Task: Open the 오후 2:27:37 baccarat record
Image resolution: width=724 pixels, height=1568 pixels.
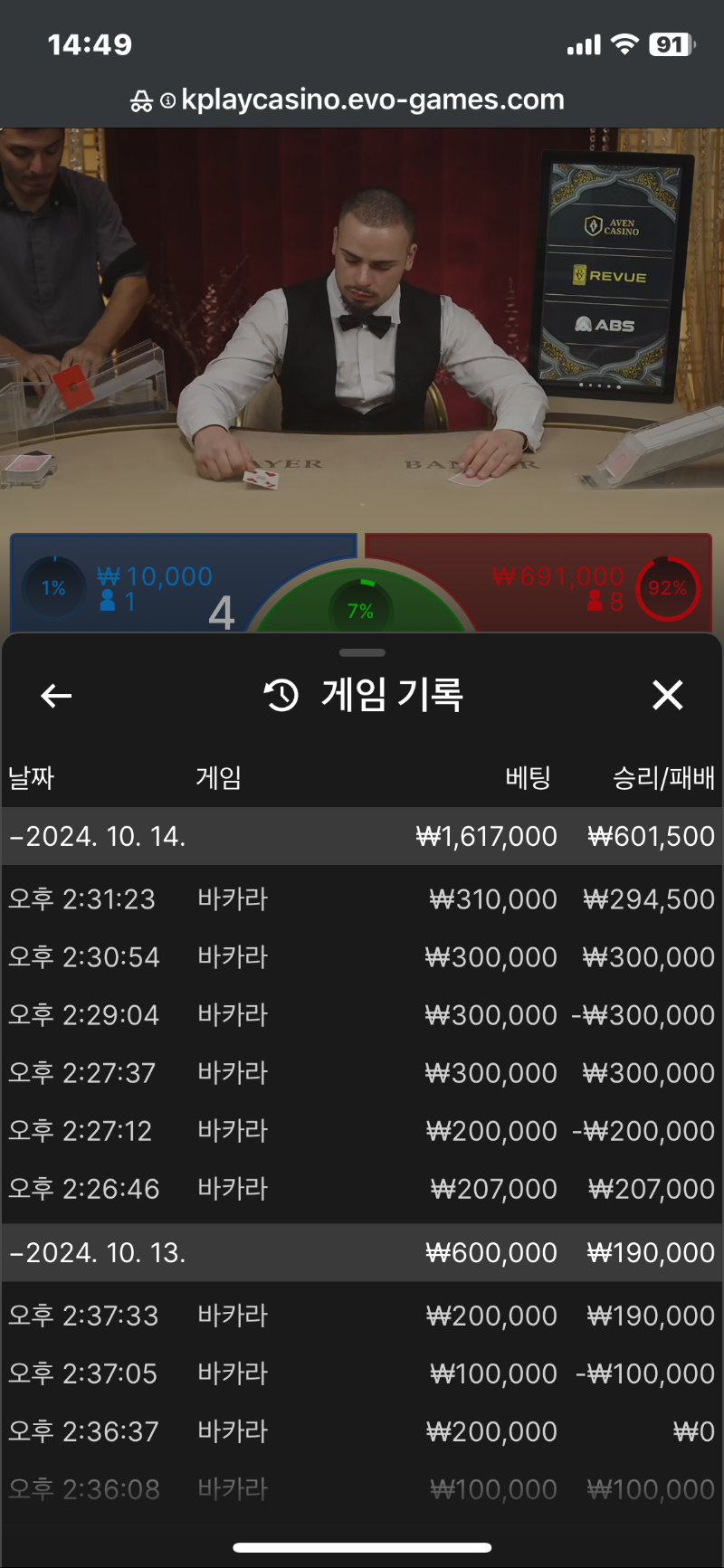Action: (362, 1073)
